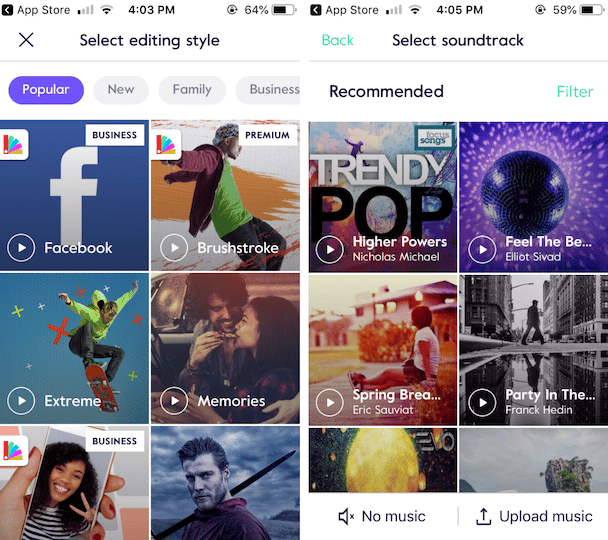Select the Popular style chip
Viewport: 608px width, 540px height.
click(x=46, y=90)
